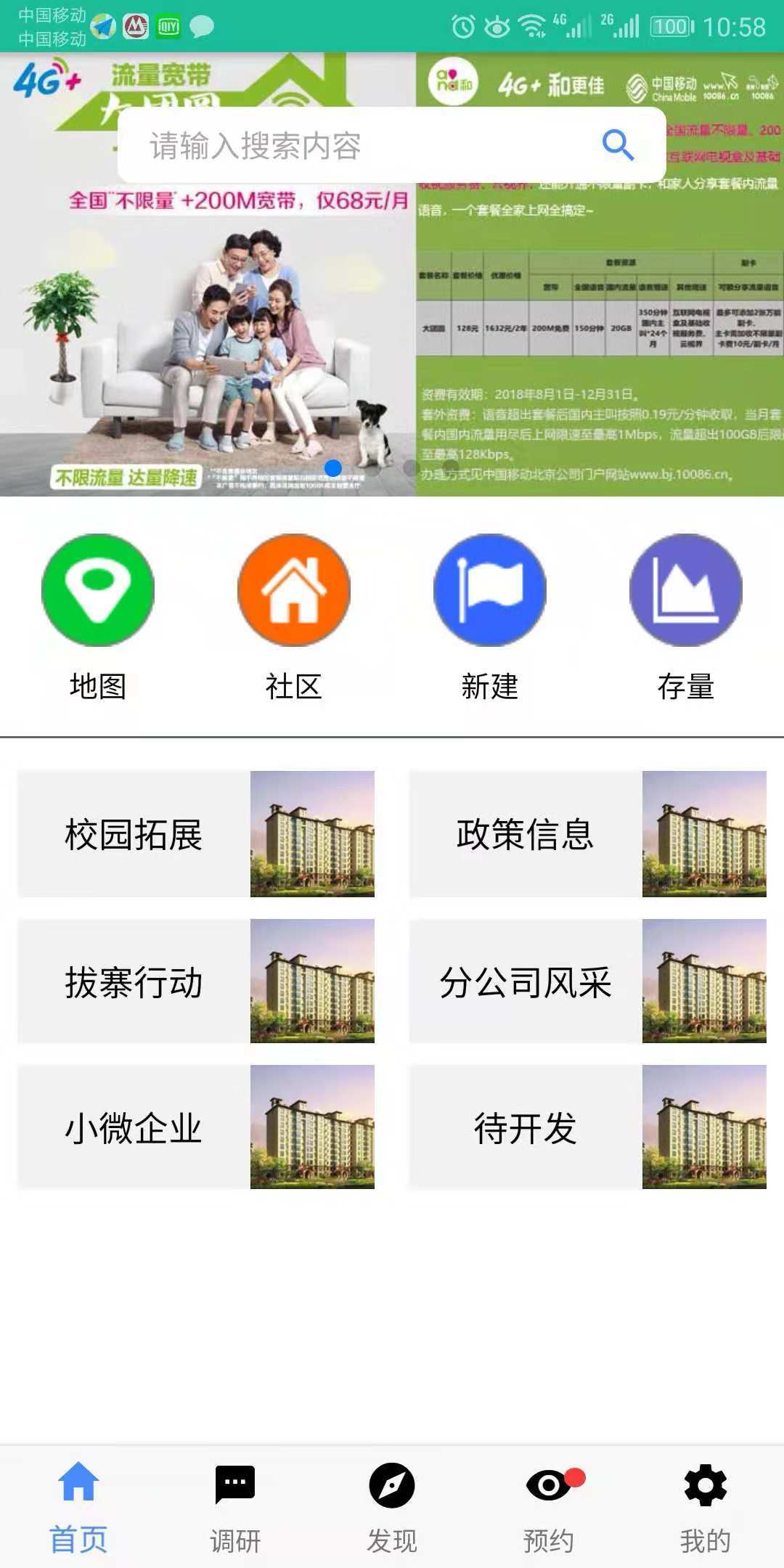Open the 4G+ 流量宽带 banner
Image resolution: width=784 pixels, height=1568 pixels.
pos(207,327)
